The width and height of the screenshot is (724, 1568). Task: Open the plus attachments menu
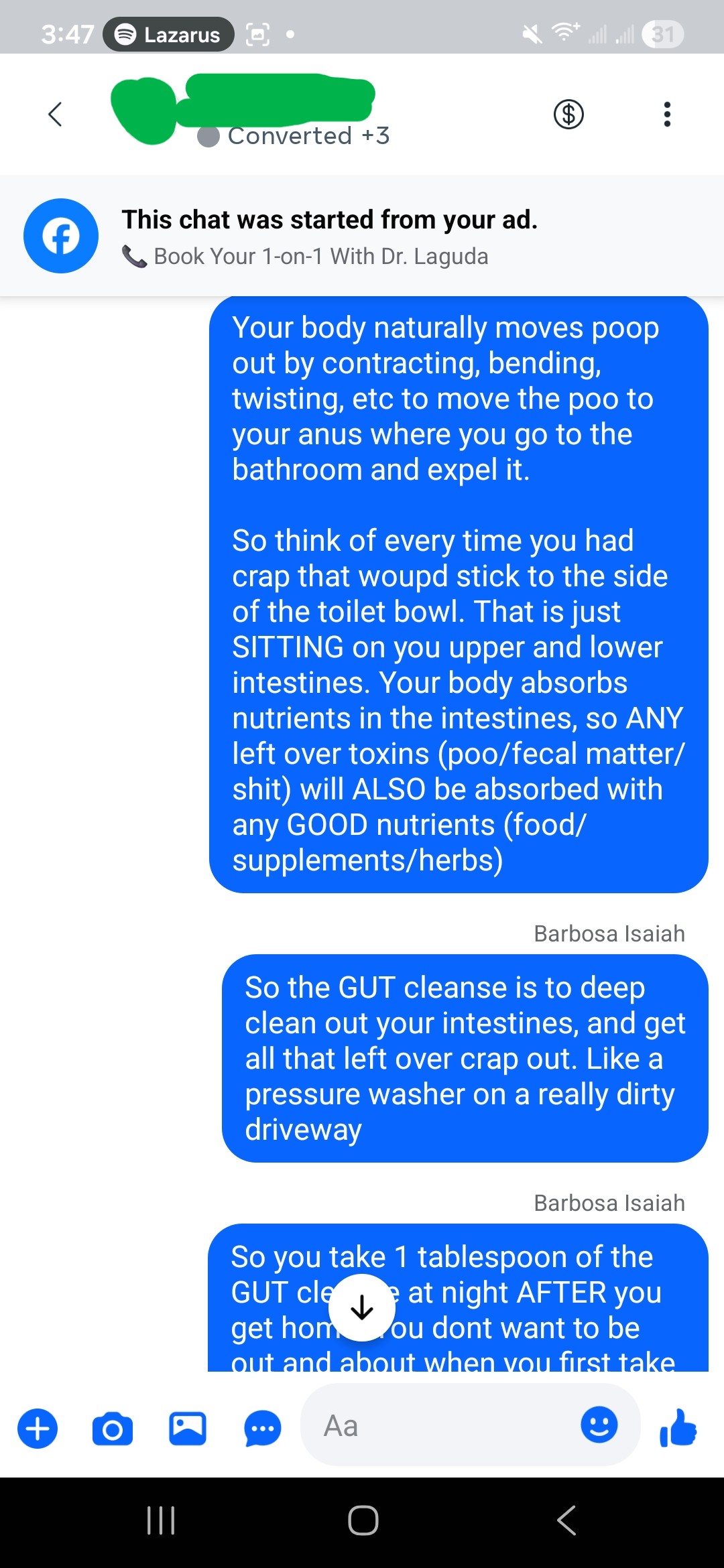tap(38, 1429)
